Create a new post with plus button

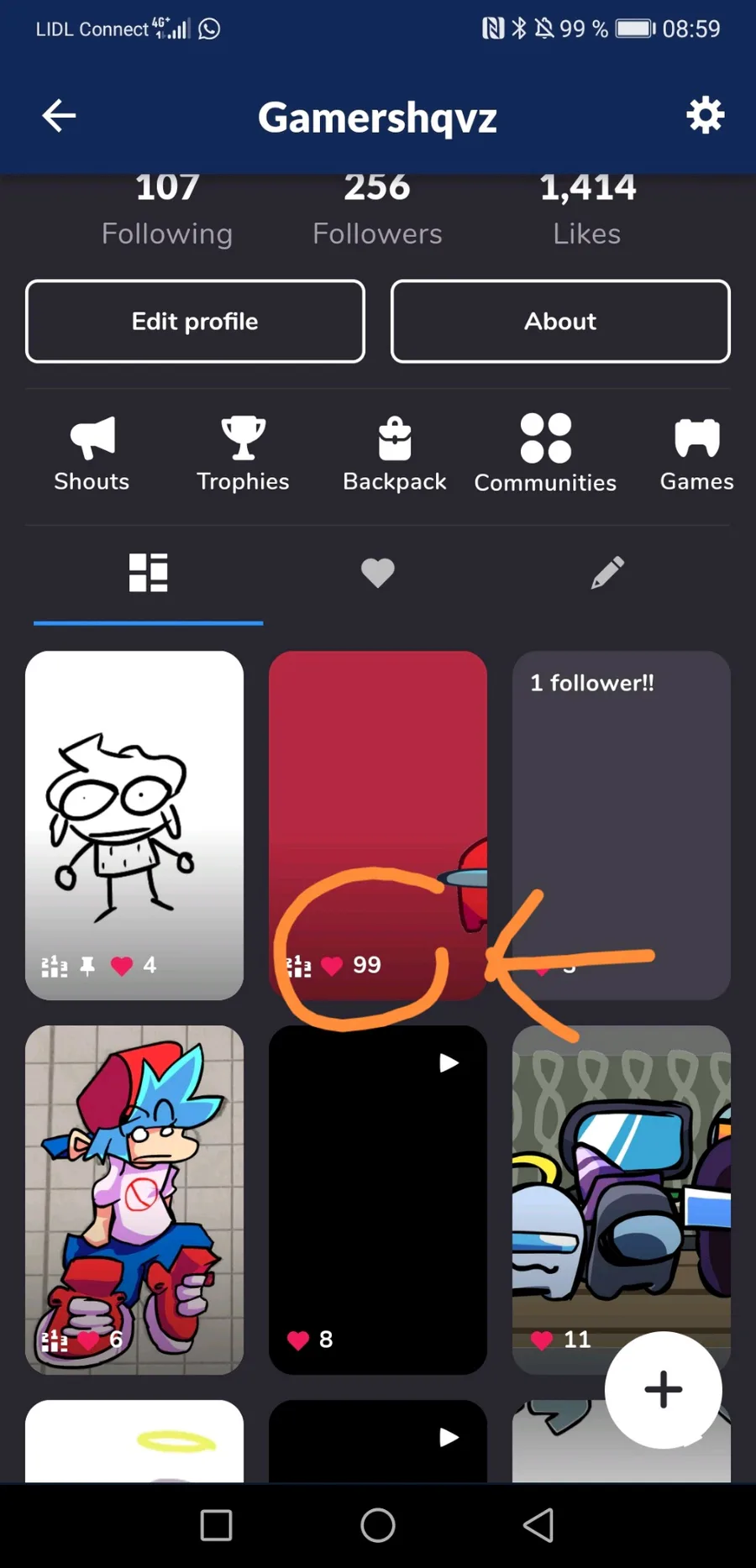click(x=663, y=1389)
